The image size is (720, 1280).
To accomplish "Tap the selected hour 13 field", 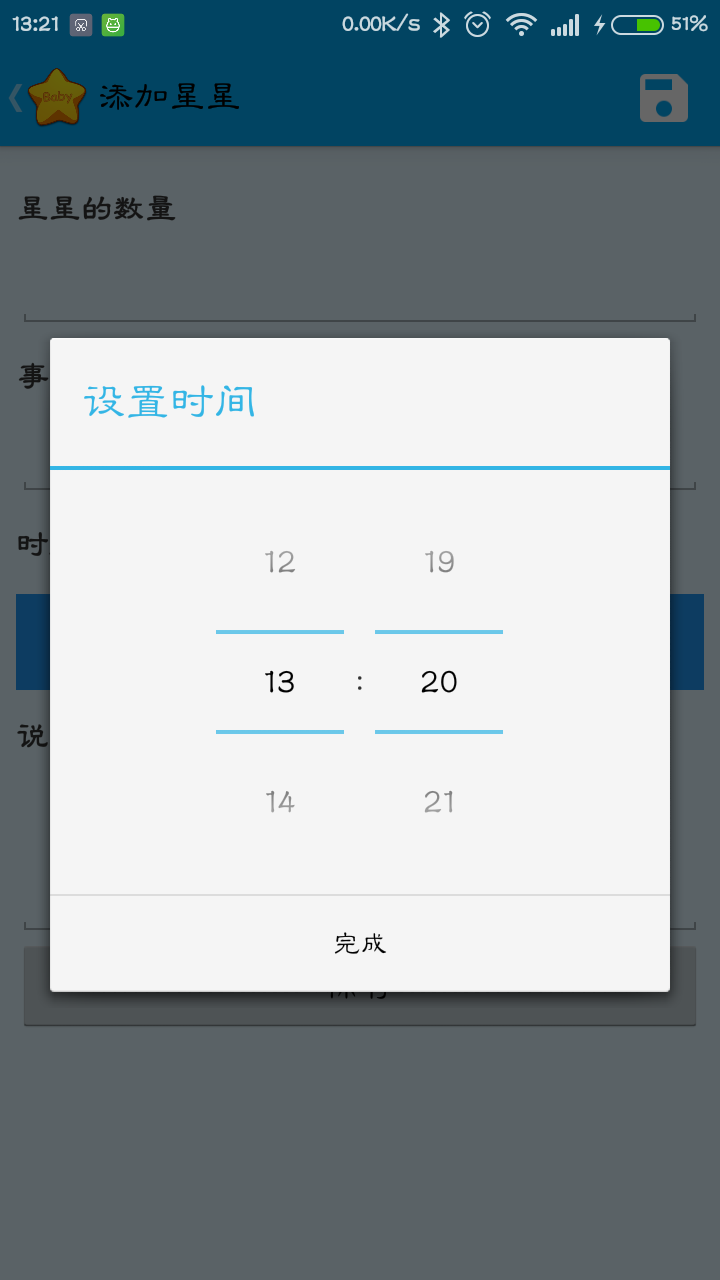I will (x=280, y=682).
